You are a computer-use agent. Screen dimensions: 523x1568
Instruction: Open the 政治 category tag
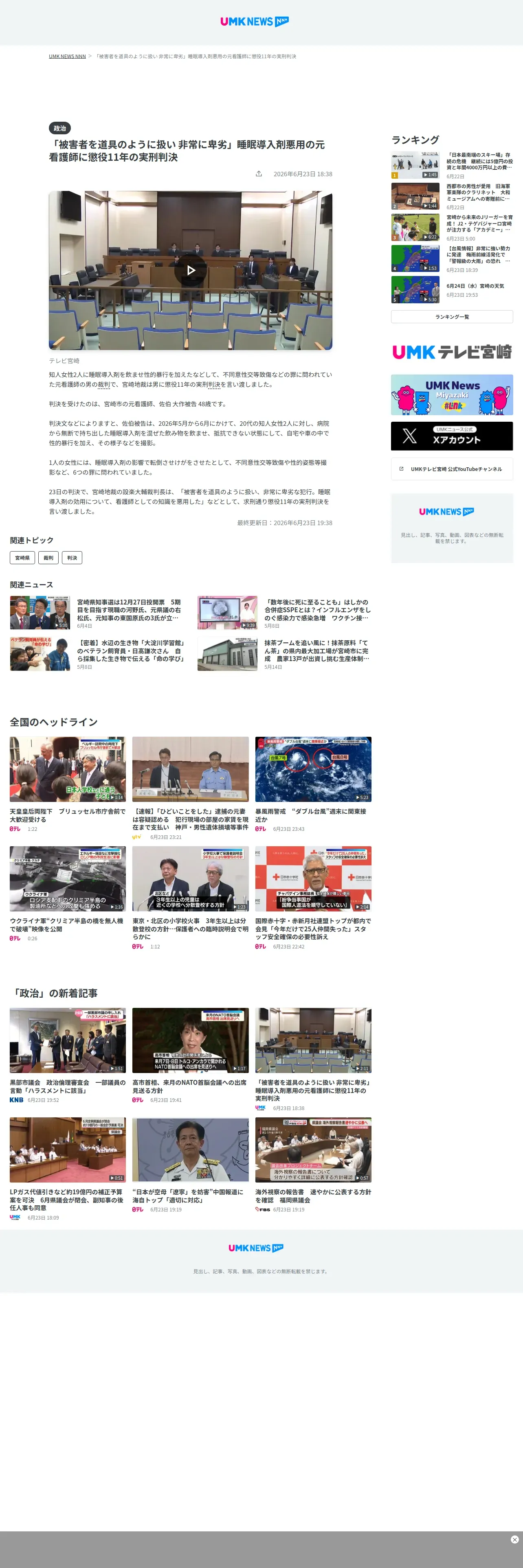coord(59,129)
